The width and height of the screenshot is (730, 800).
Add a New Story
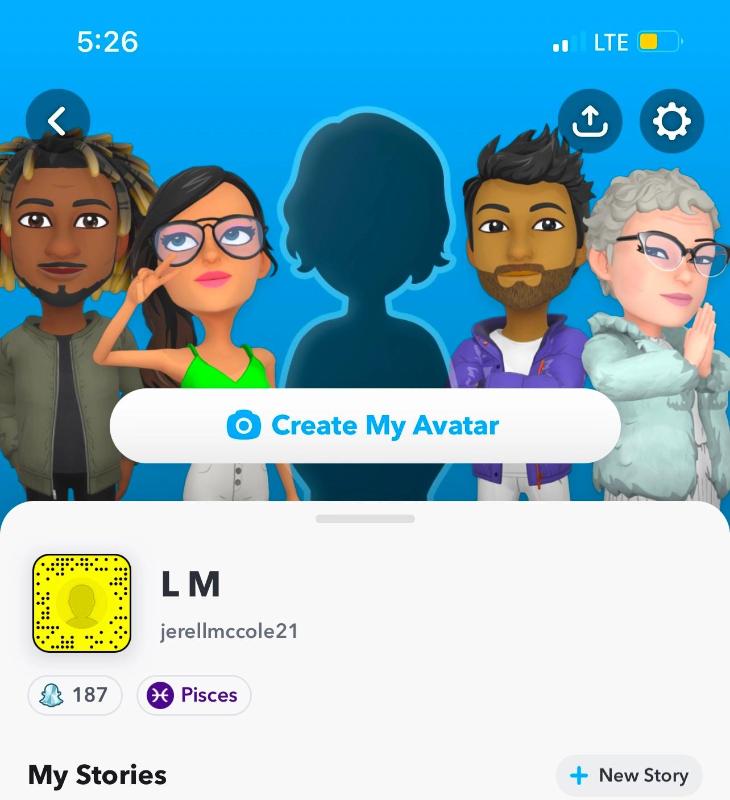point(629,775)
